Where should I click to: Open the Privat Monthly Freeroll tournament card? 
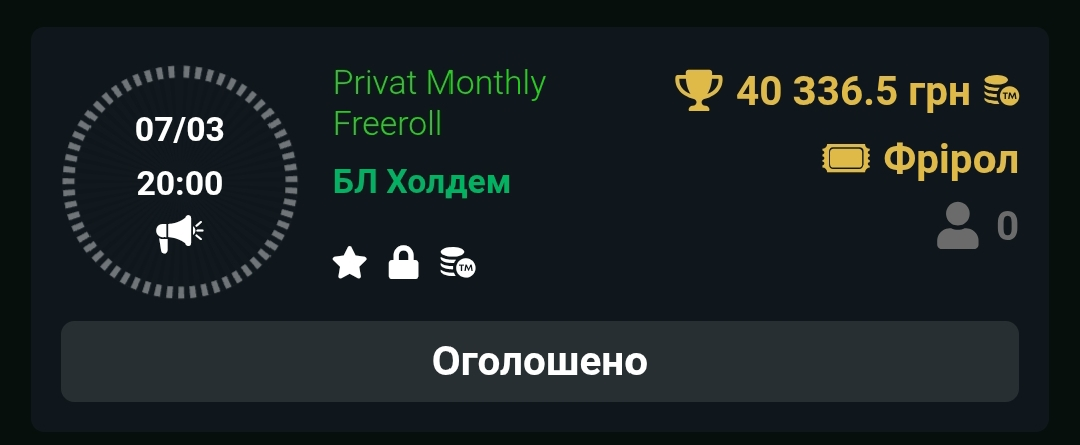(x=439, y=103)
